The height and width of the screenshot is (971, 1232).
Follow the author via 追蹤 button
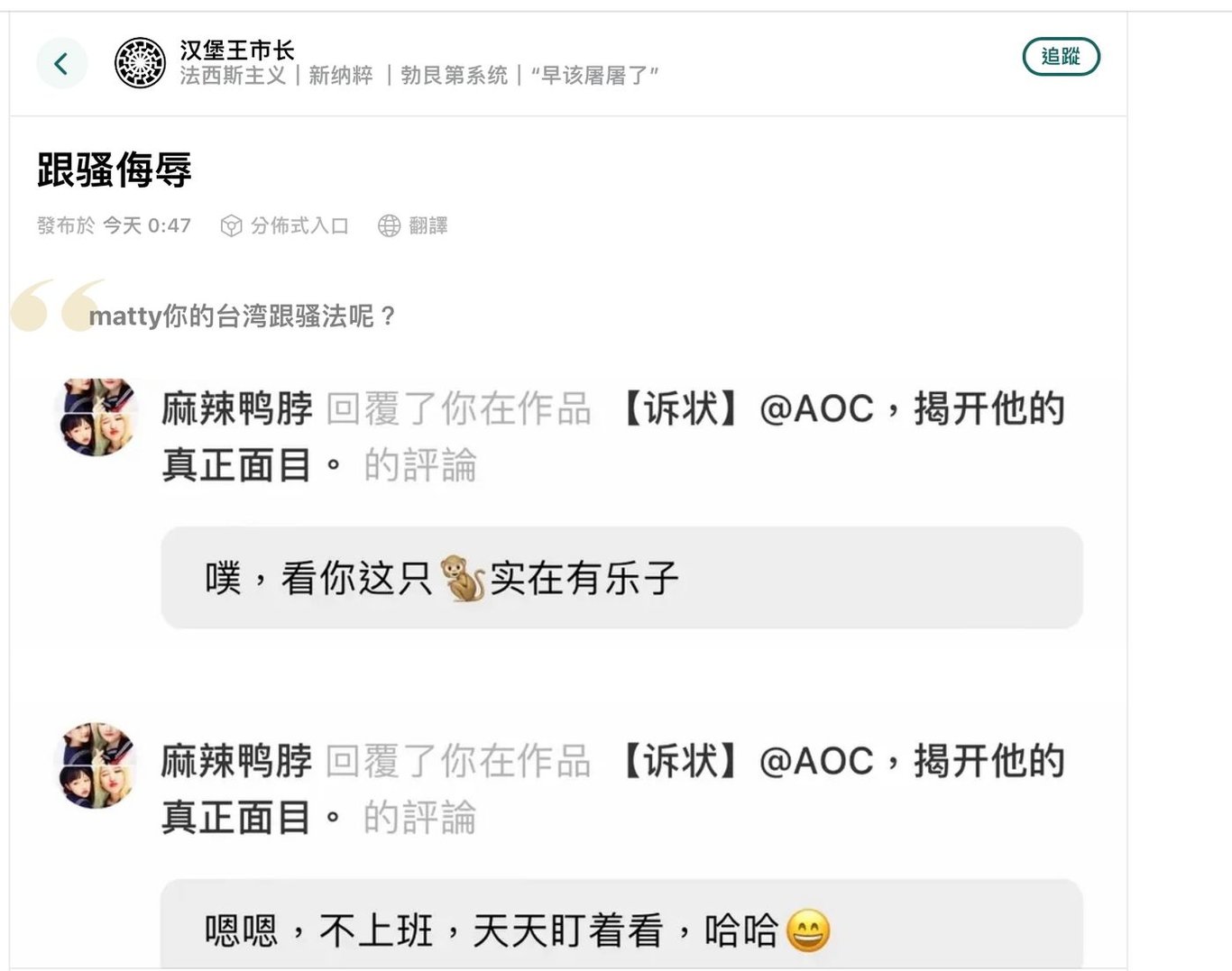(1061, 57)
